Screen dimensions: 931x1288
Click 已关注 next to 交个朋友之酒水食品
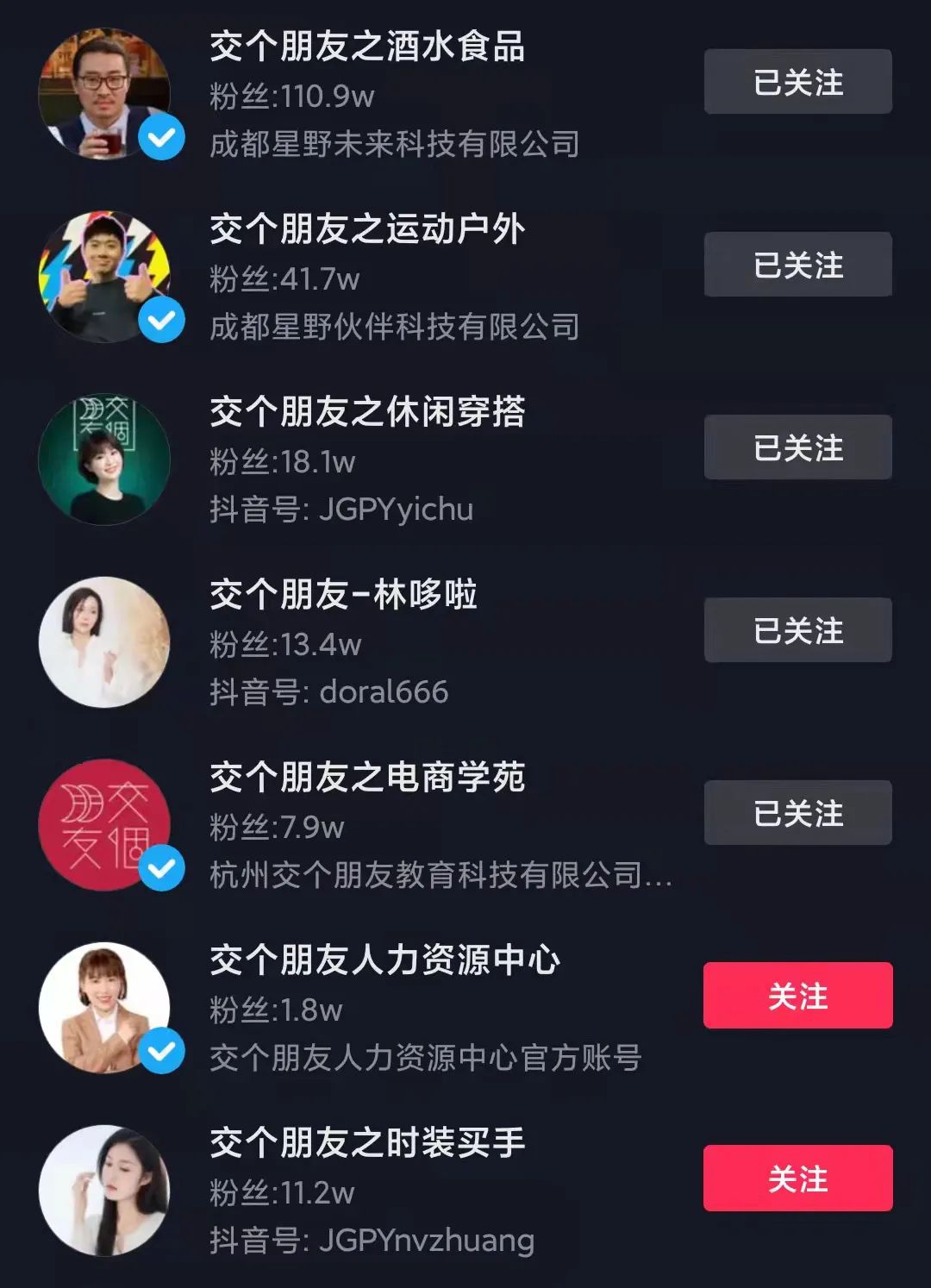click(x=797, y=81)
